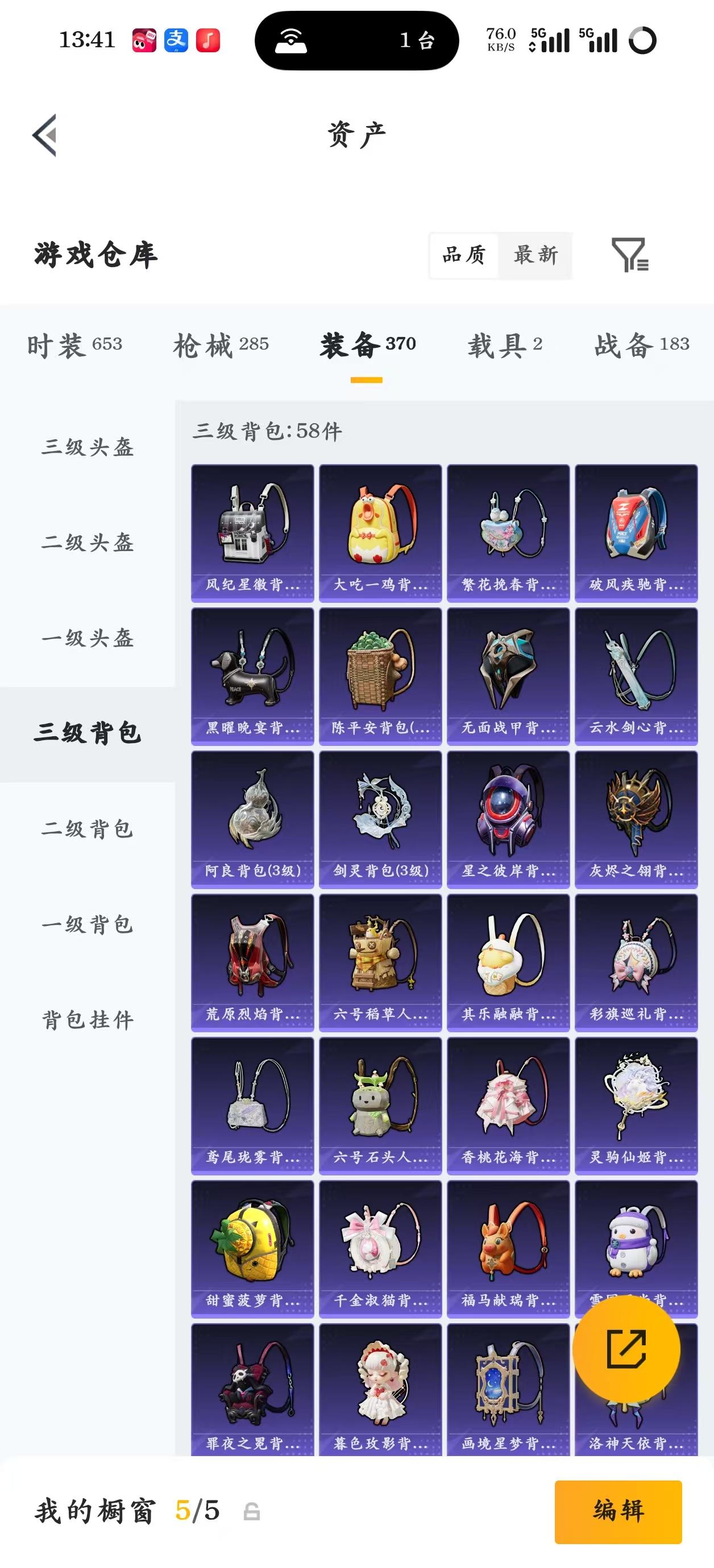Select 三级头盔 in the side list

click(87, 448)
